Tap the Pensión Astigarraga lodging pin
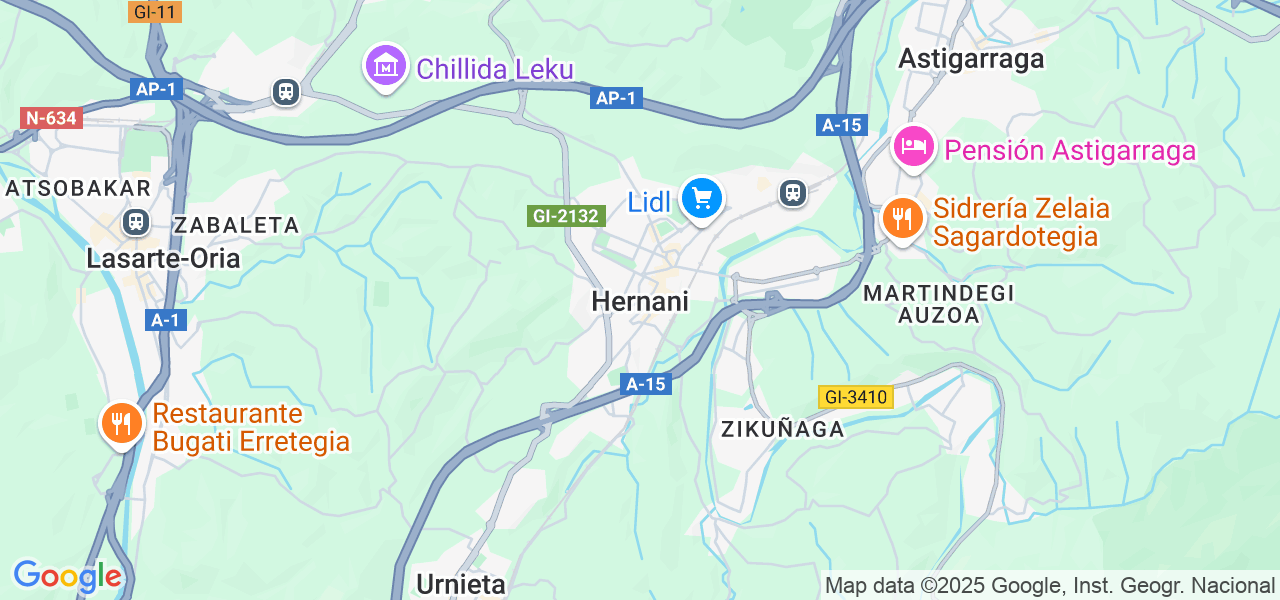 click(913, 148)
